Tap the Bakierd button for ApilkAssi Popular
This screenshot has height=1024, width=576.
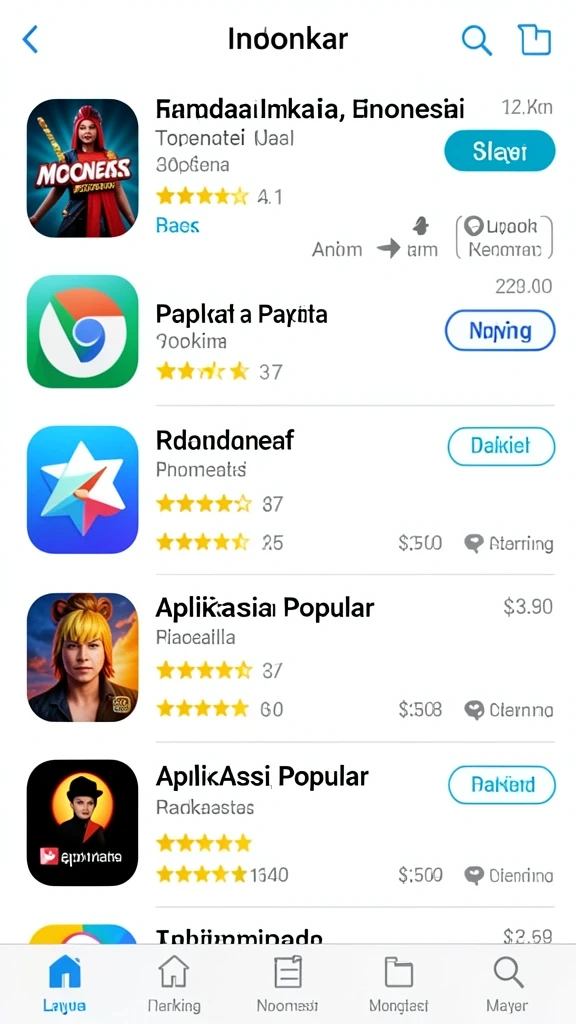pos(502,784)
